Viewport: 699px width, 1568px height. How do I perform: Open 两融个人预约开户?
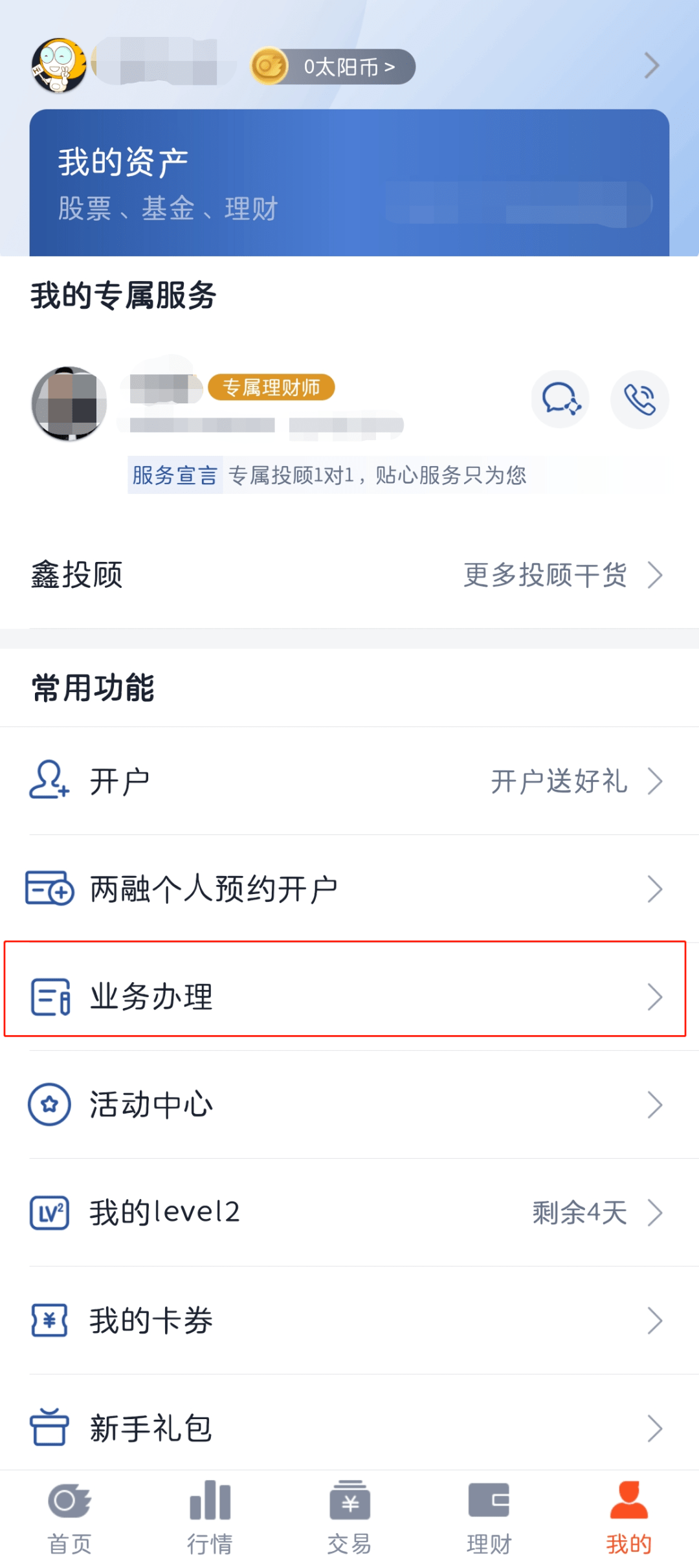point(349,889)
